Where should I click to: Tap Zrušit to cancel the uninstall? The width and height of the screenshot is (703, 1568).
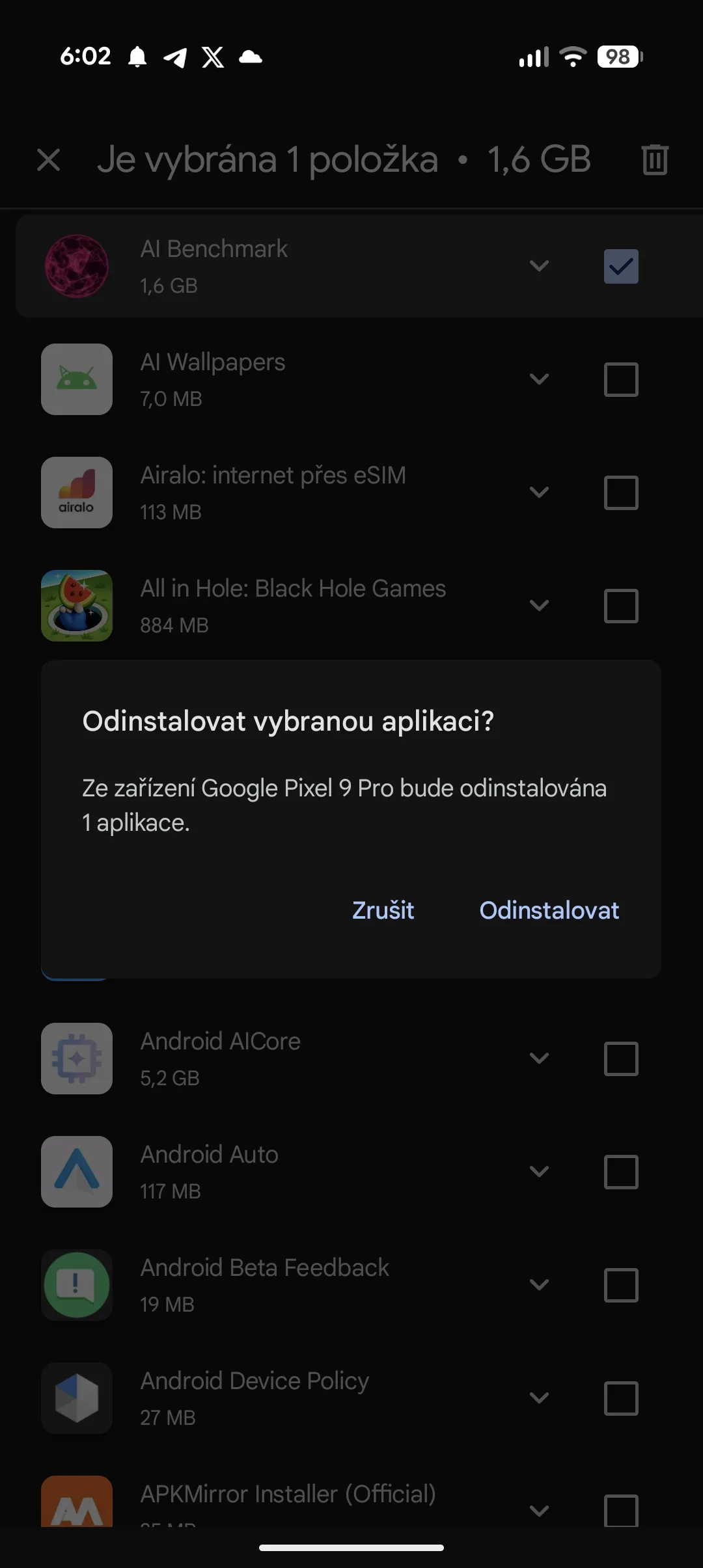(x=383, y=910)
